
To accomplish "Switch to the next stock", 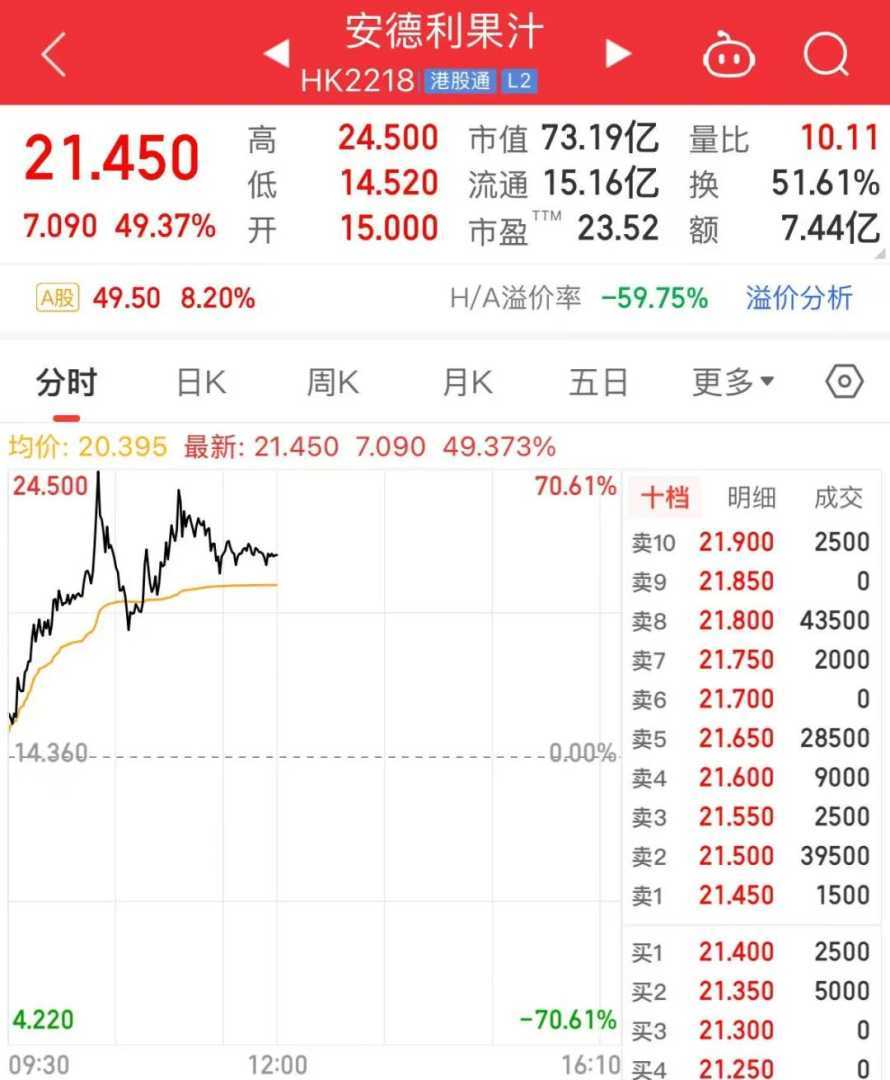I will 619,54.
